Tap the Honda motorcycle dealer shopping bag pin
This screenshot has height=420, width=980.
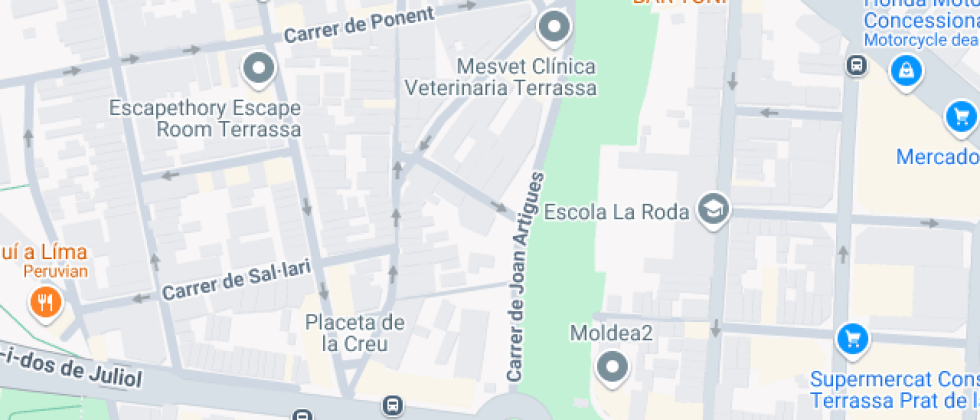[x=906, y=71]
